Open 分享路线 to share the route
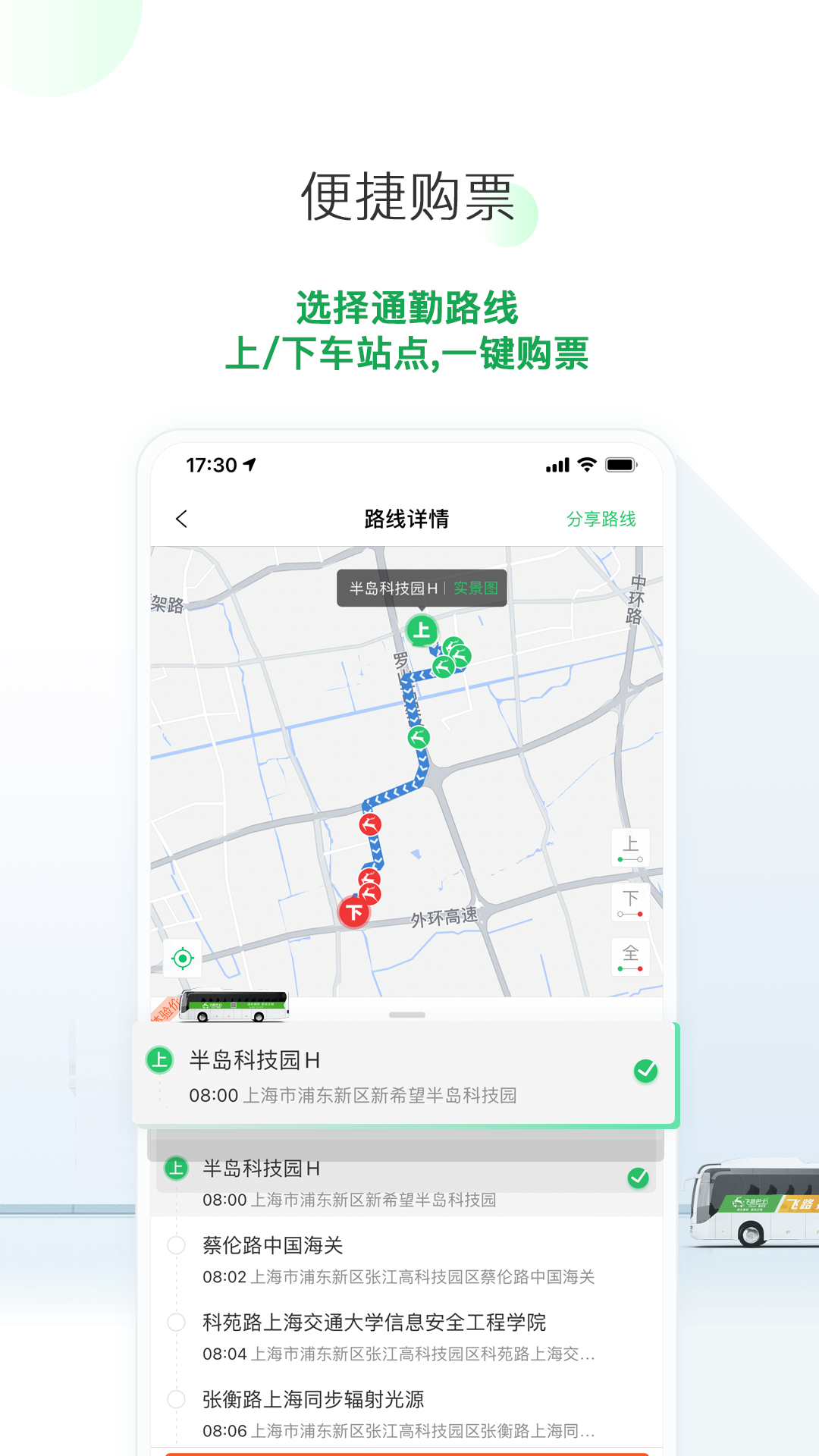This screenshot has height=1456, width=819. pyautogui.click(x=601, y=519)
